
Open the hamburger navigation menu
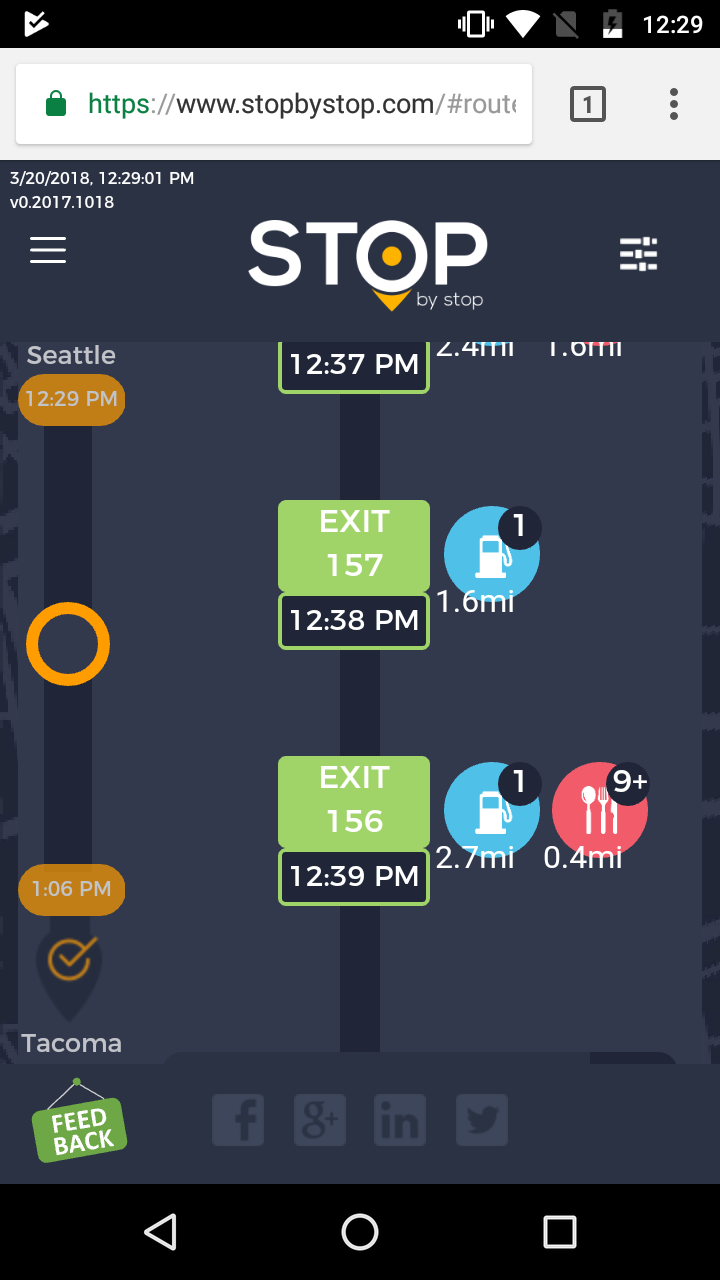pos(48,250)
